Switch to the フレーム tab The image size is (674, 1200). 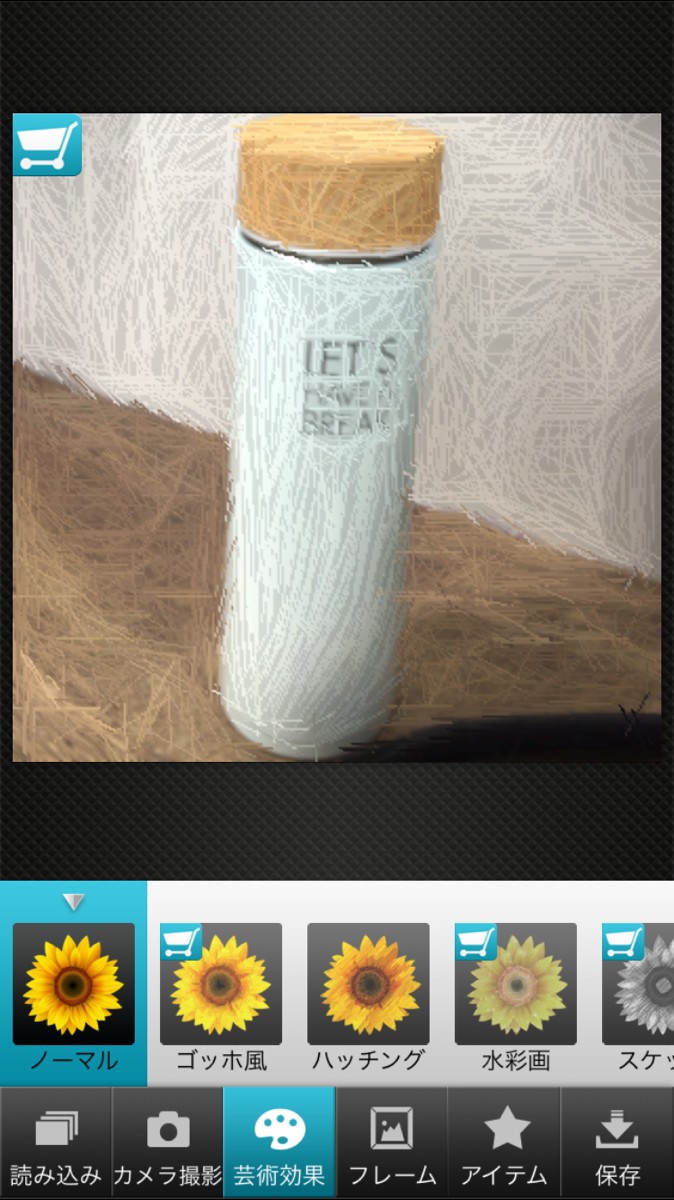(x=392, y=1143)
